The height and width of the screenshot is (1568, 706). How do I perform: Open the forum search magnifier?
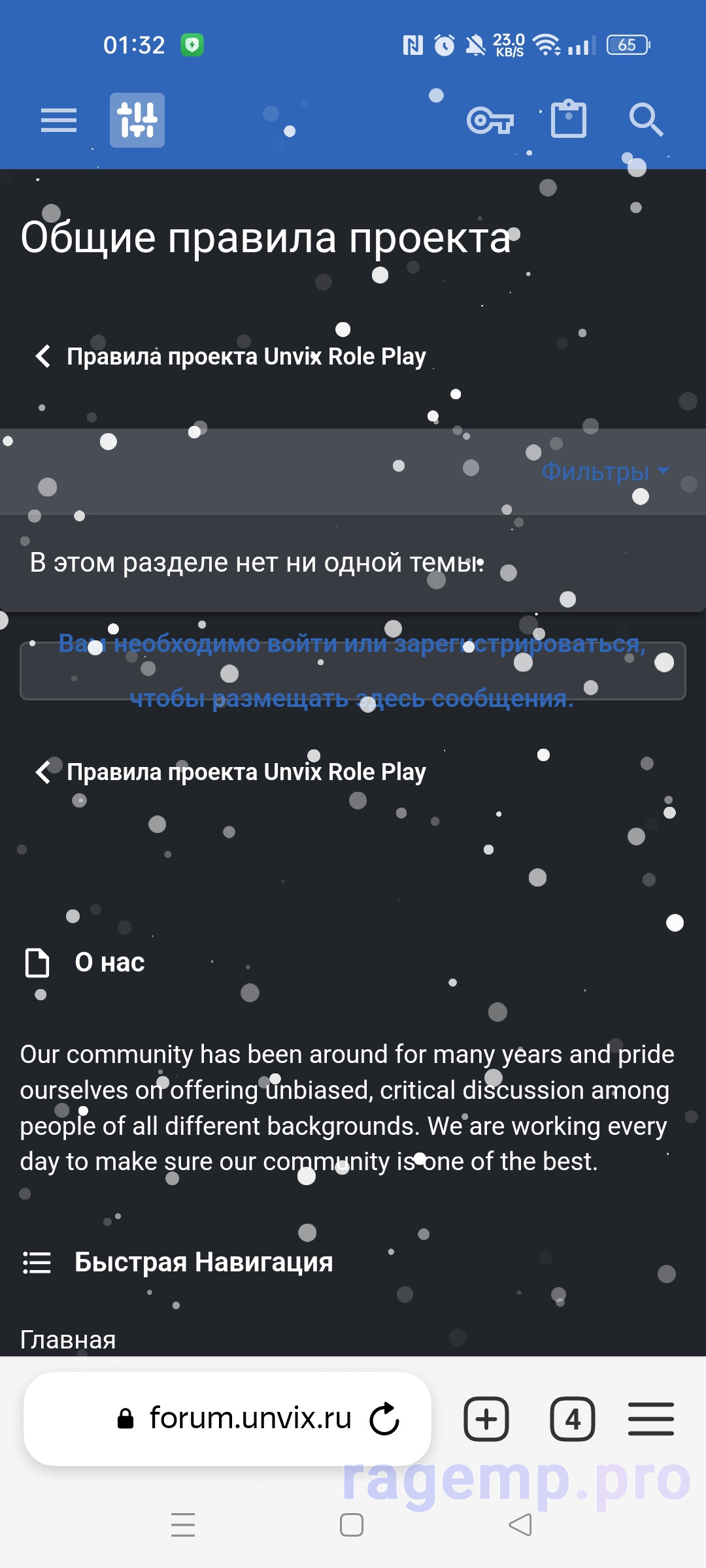(646, 120)
